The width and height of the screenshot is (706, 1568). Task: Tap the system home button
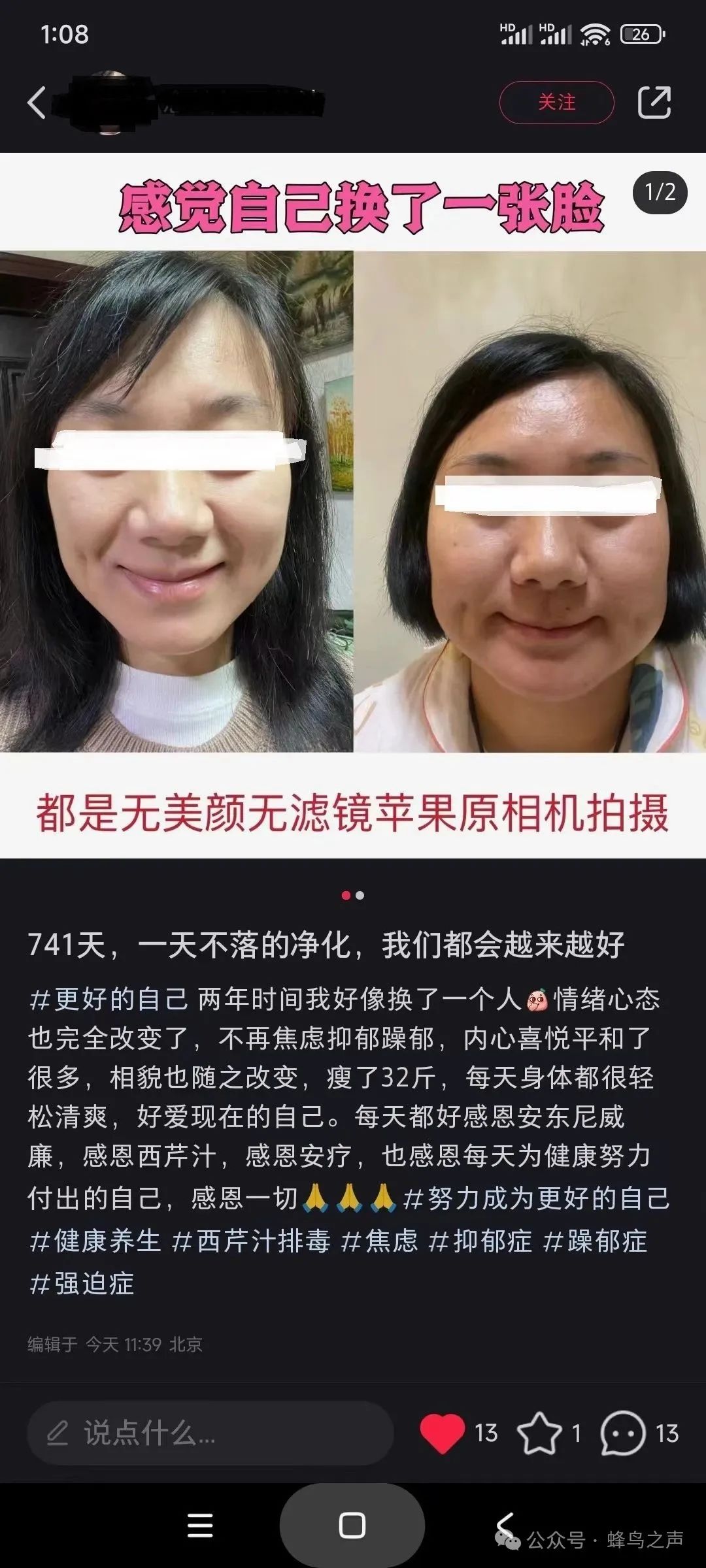(x=352, y=1526)
